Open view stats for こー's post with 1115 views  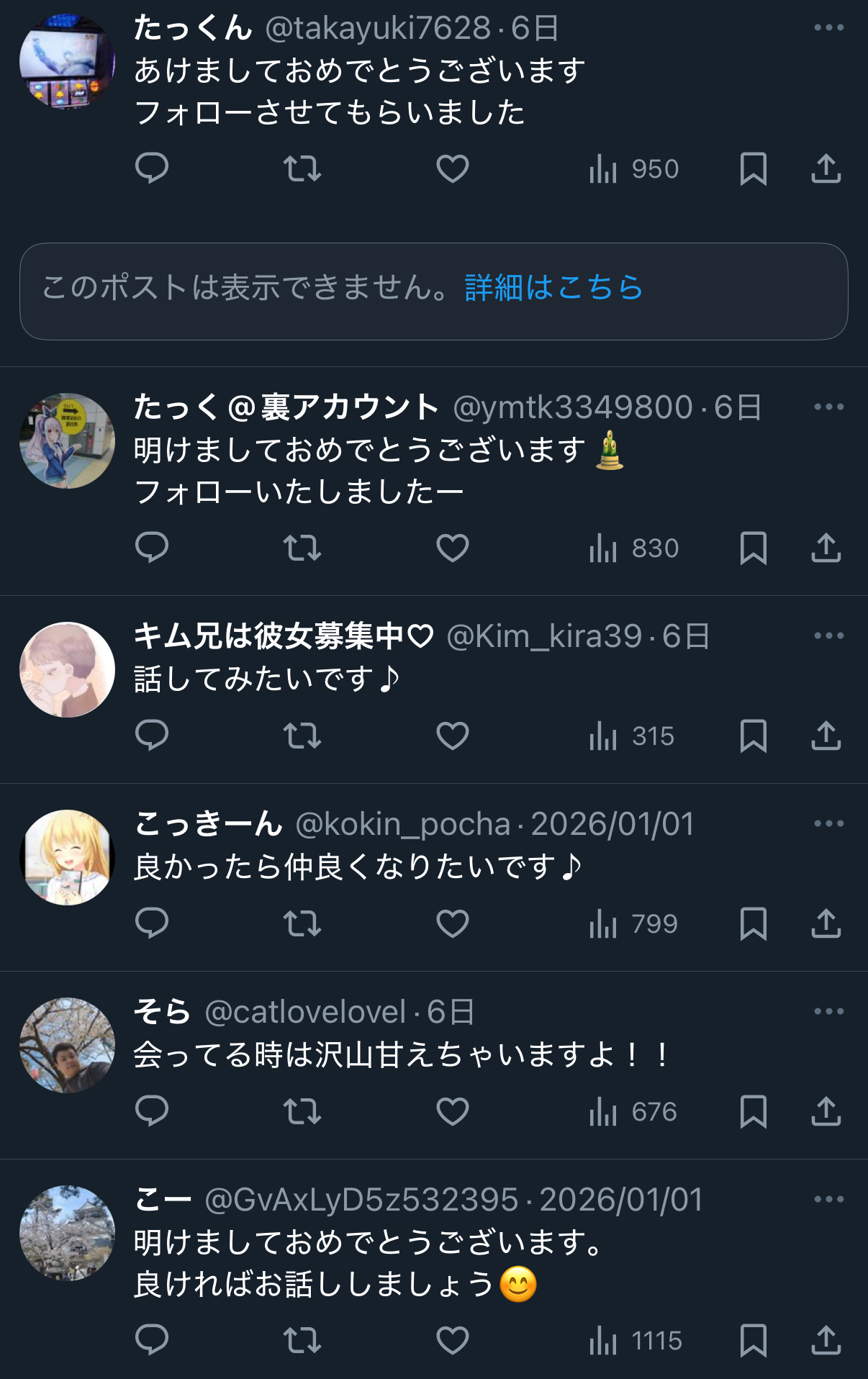pos(636,1341)
